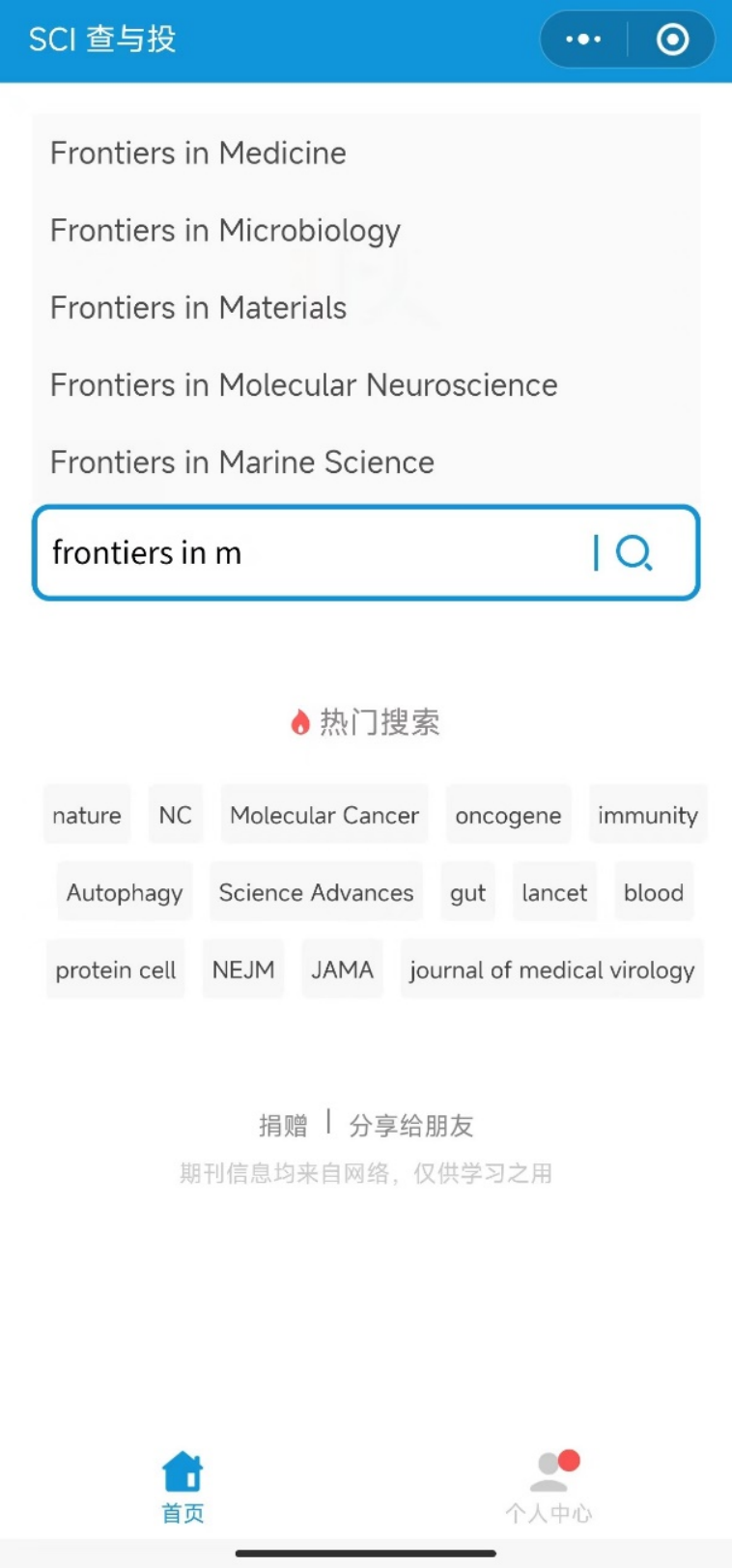Screen dimensions: 732x1568
Task: Open Frontiers in Molecular Neuroscience suggestion
Action: point(303,384)
